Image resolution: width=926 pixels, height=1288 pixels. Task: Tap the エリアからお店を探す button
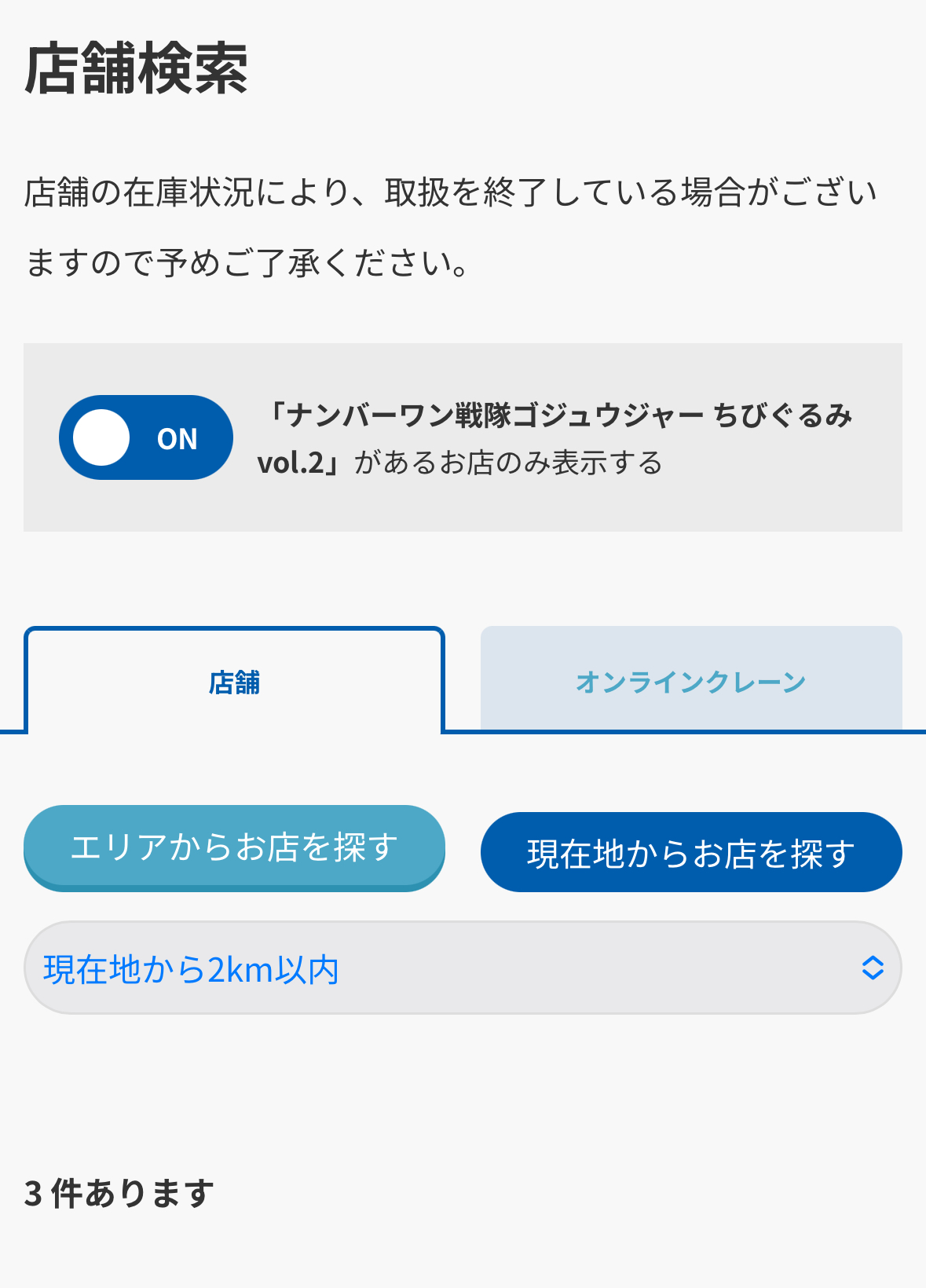(x=234, y=847)
